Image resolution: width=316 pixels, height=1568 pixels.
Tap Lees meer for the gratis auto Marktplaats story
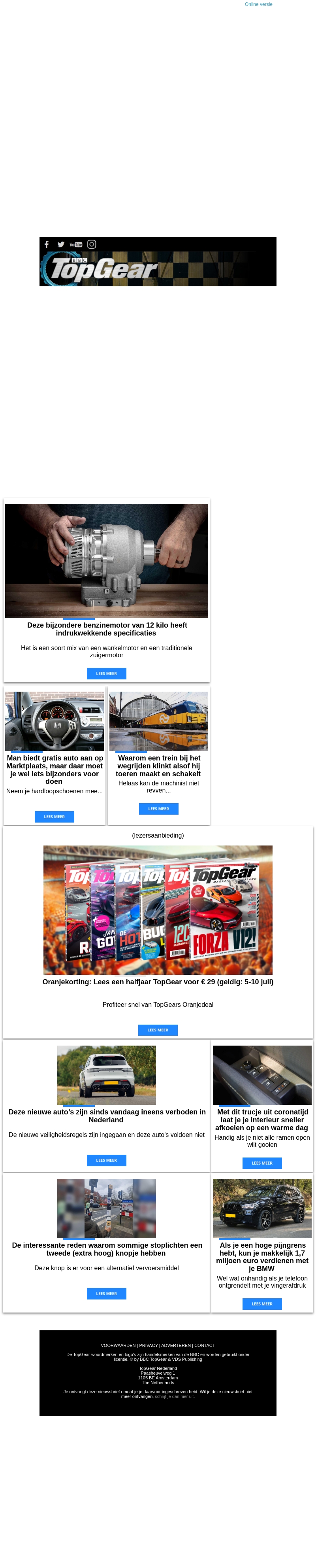click(x=54, y=816)
